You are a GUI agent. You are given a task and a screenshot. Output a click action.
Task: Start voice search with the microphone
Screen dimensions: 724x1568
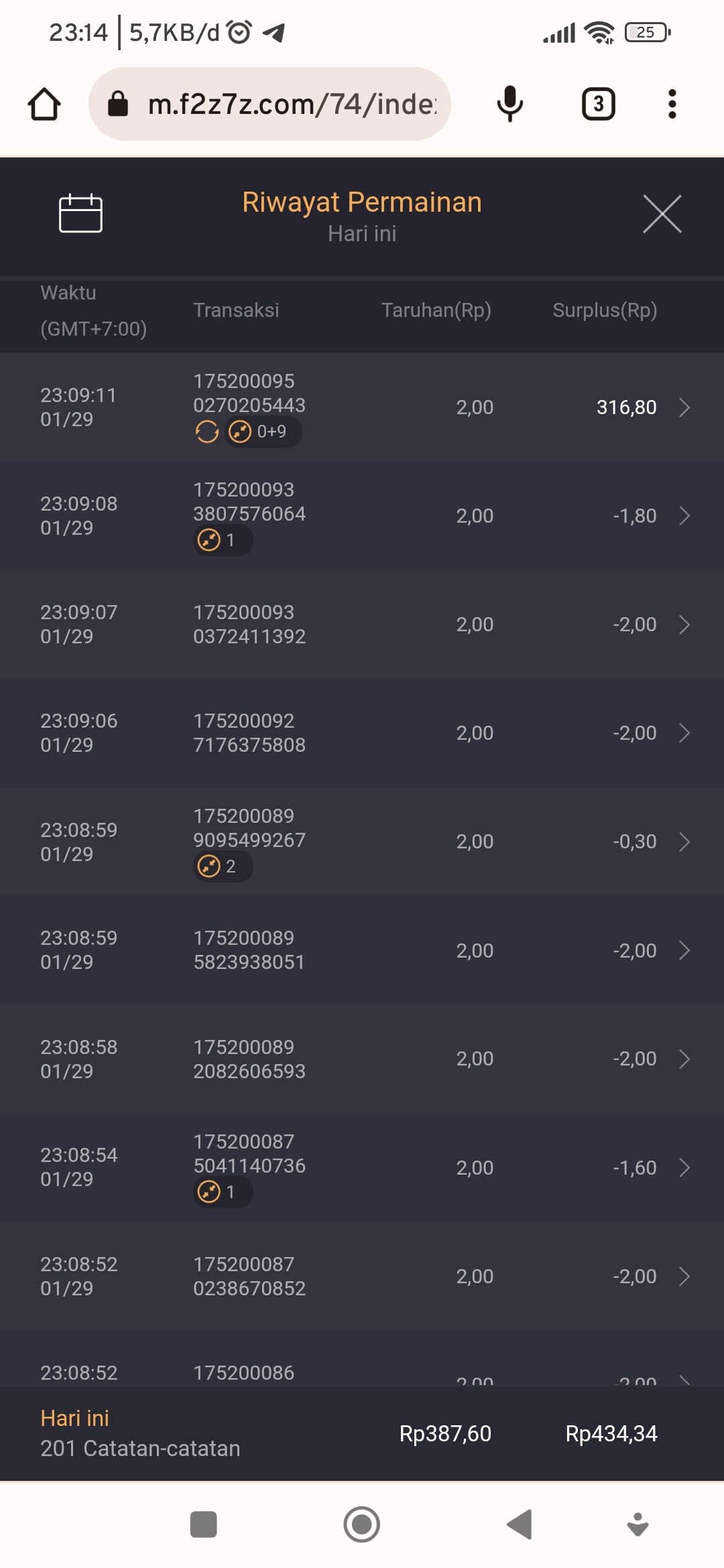[x=509, y=105]
